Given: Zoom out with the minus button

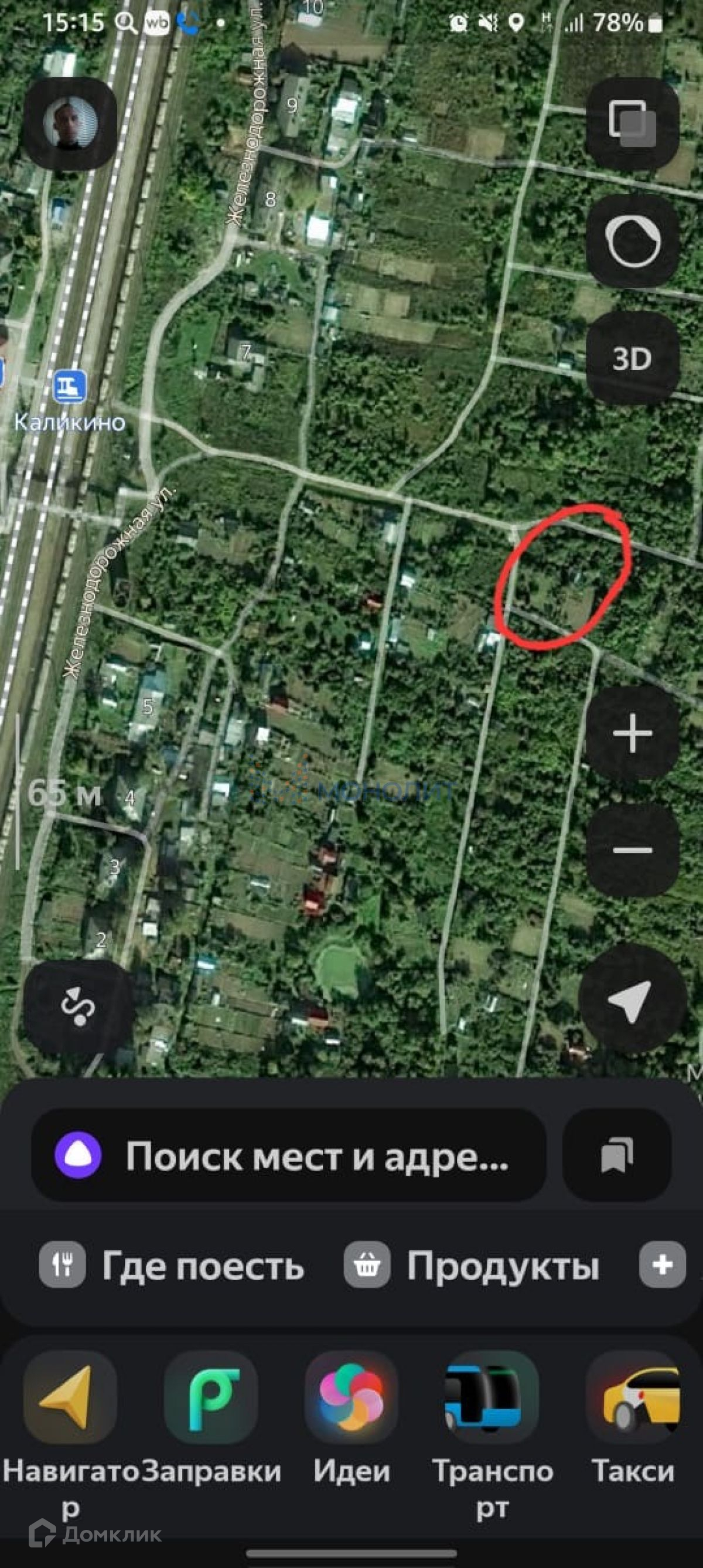Looking at the screenshot, I should 633,851.
